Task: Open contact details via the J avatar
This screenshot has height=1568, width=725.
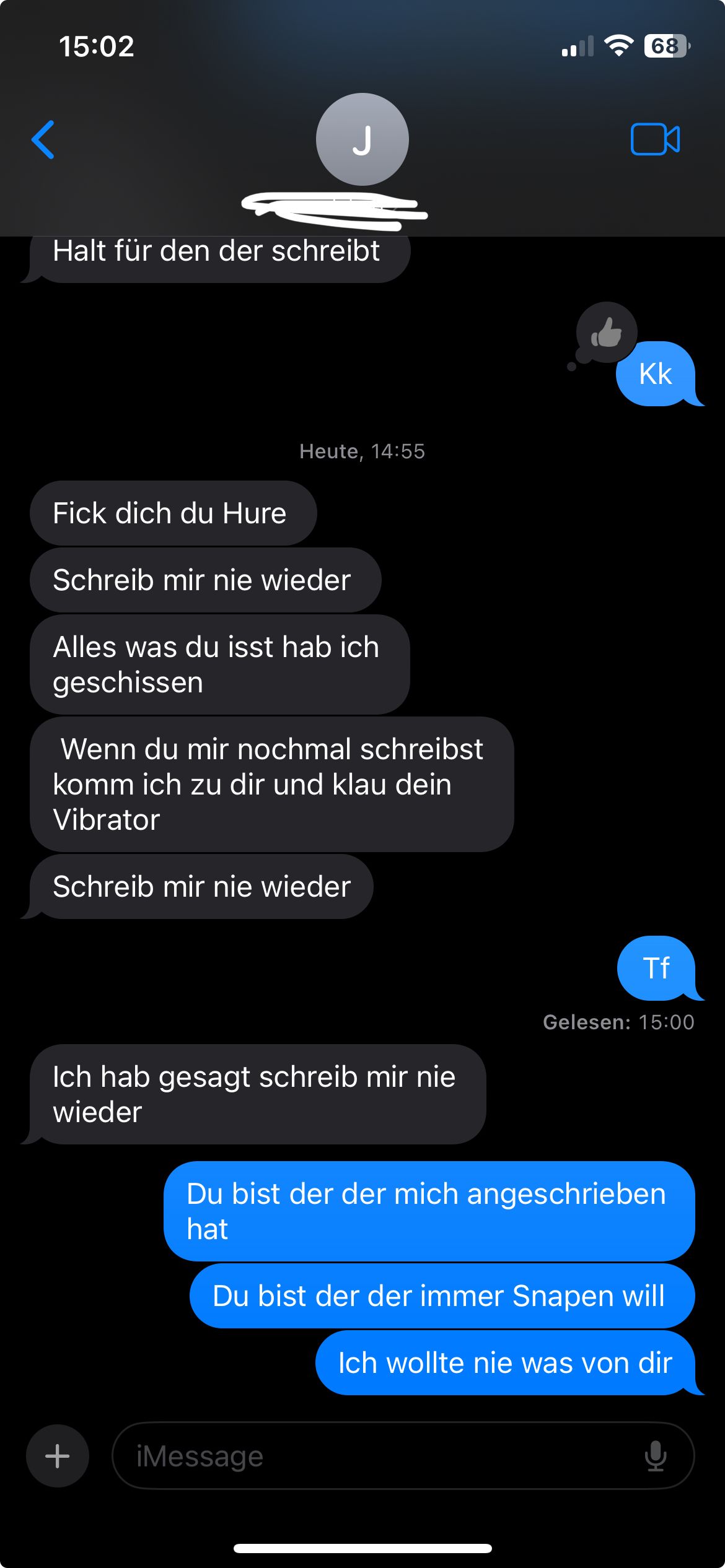Action: [x=362, y=139]
